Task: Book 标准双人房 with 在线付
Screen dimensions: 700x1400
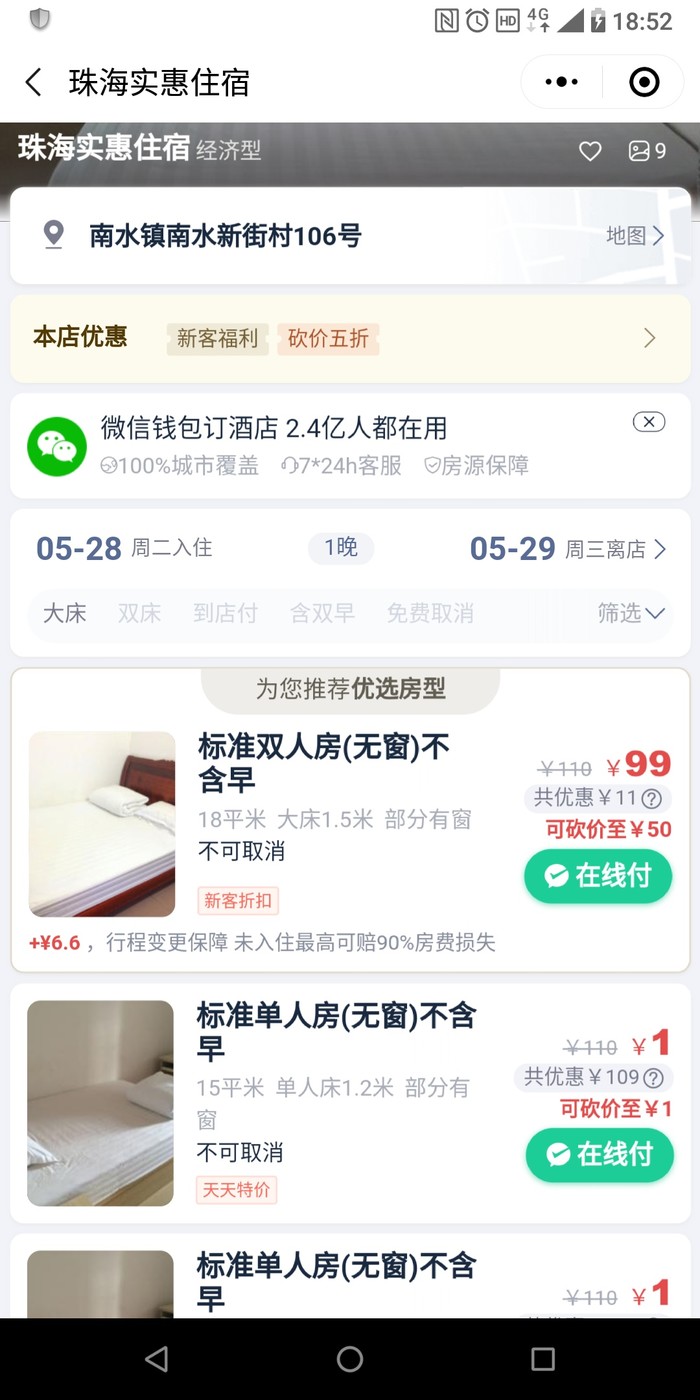Action: [x=598, y=876]
